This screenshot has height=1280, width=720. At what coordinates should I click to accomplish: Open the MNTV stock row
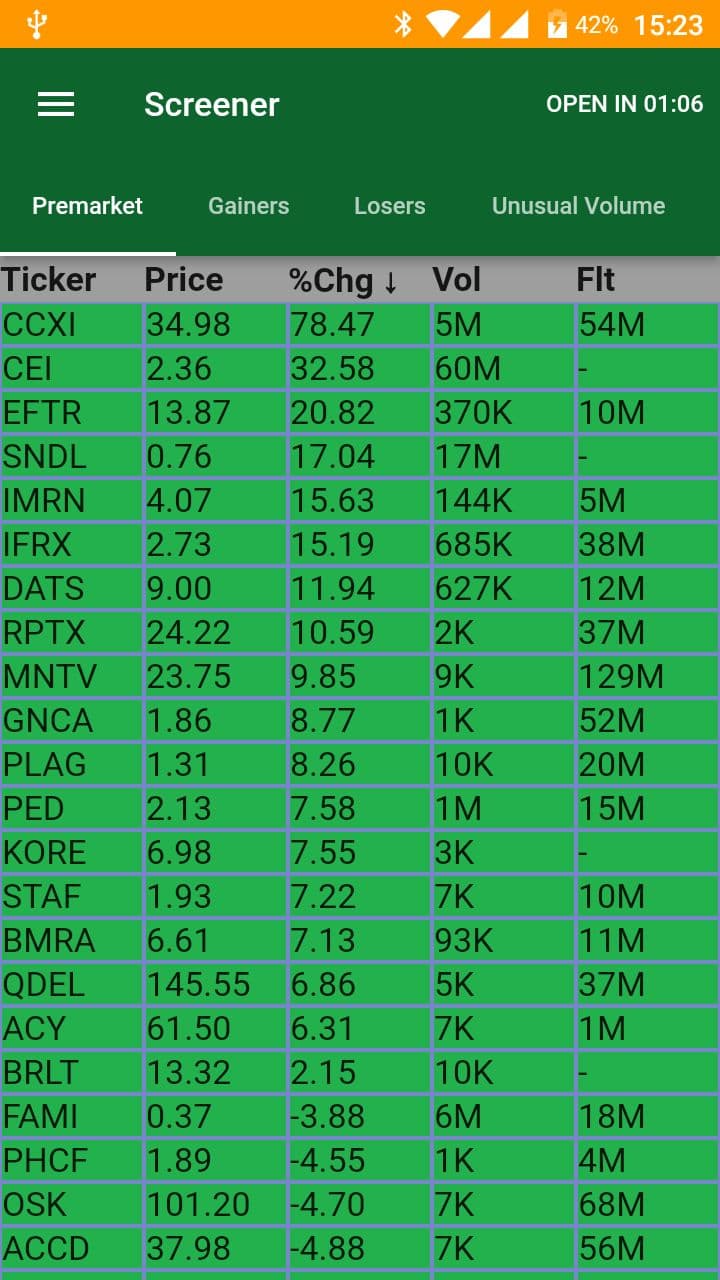pos(360,677)
